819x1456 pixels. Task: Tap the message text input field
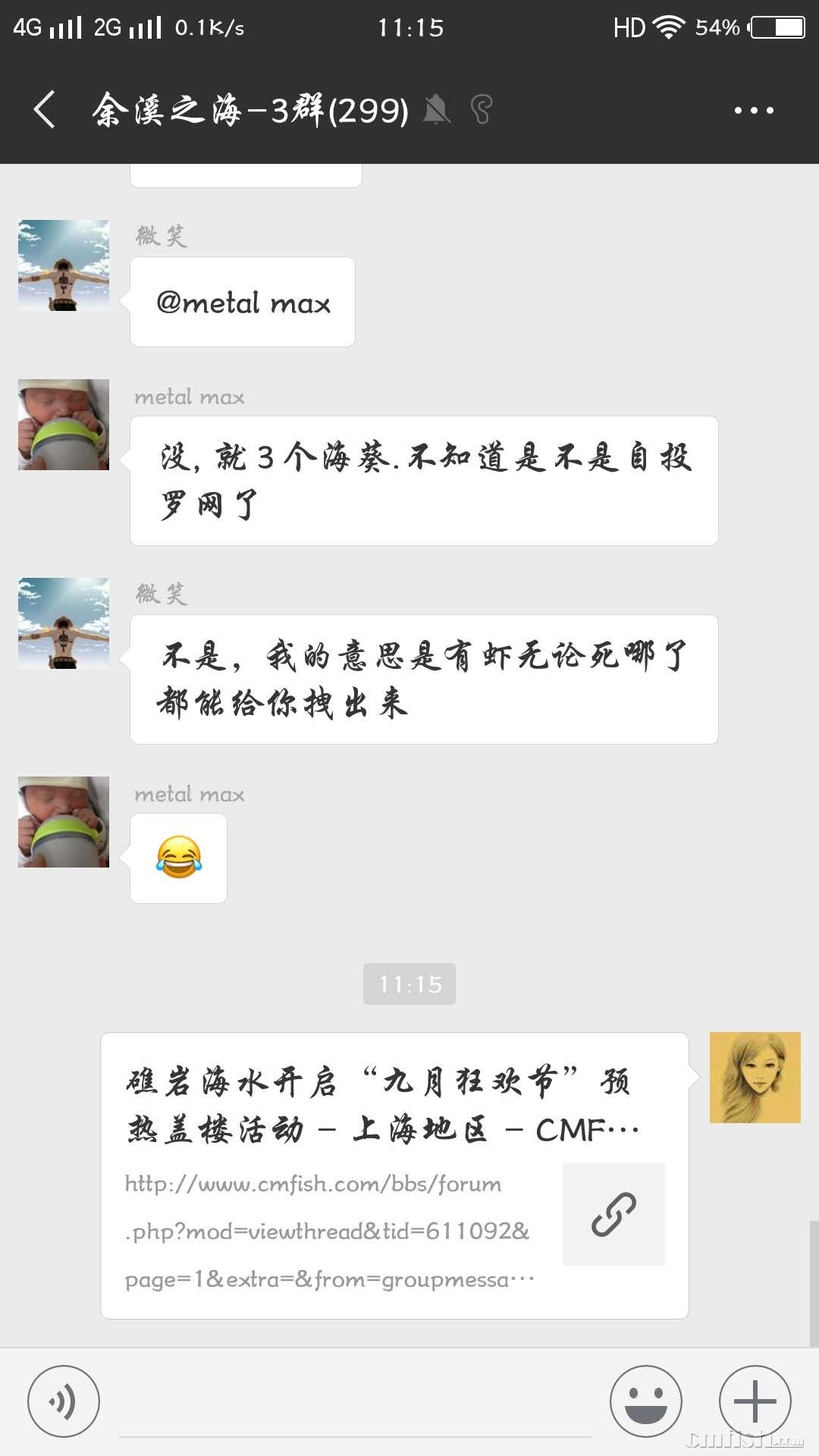(x=355, y=1403)
